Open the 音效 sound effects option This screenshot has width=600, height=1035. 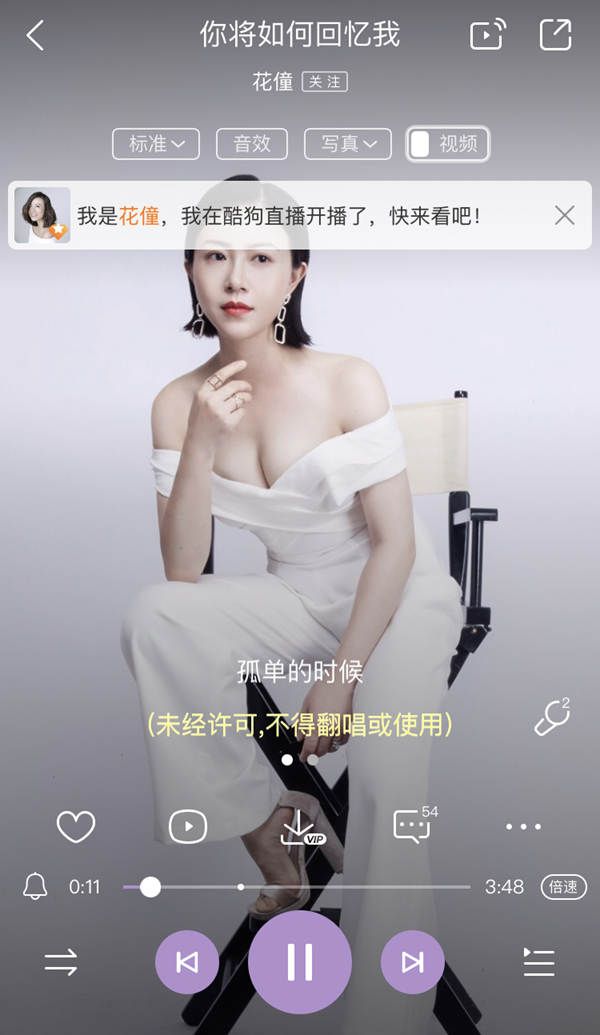pyautogui.click(x=252, y=144)
